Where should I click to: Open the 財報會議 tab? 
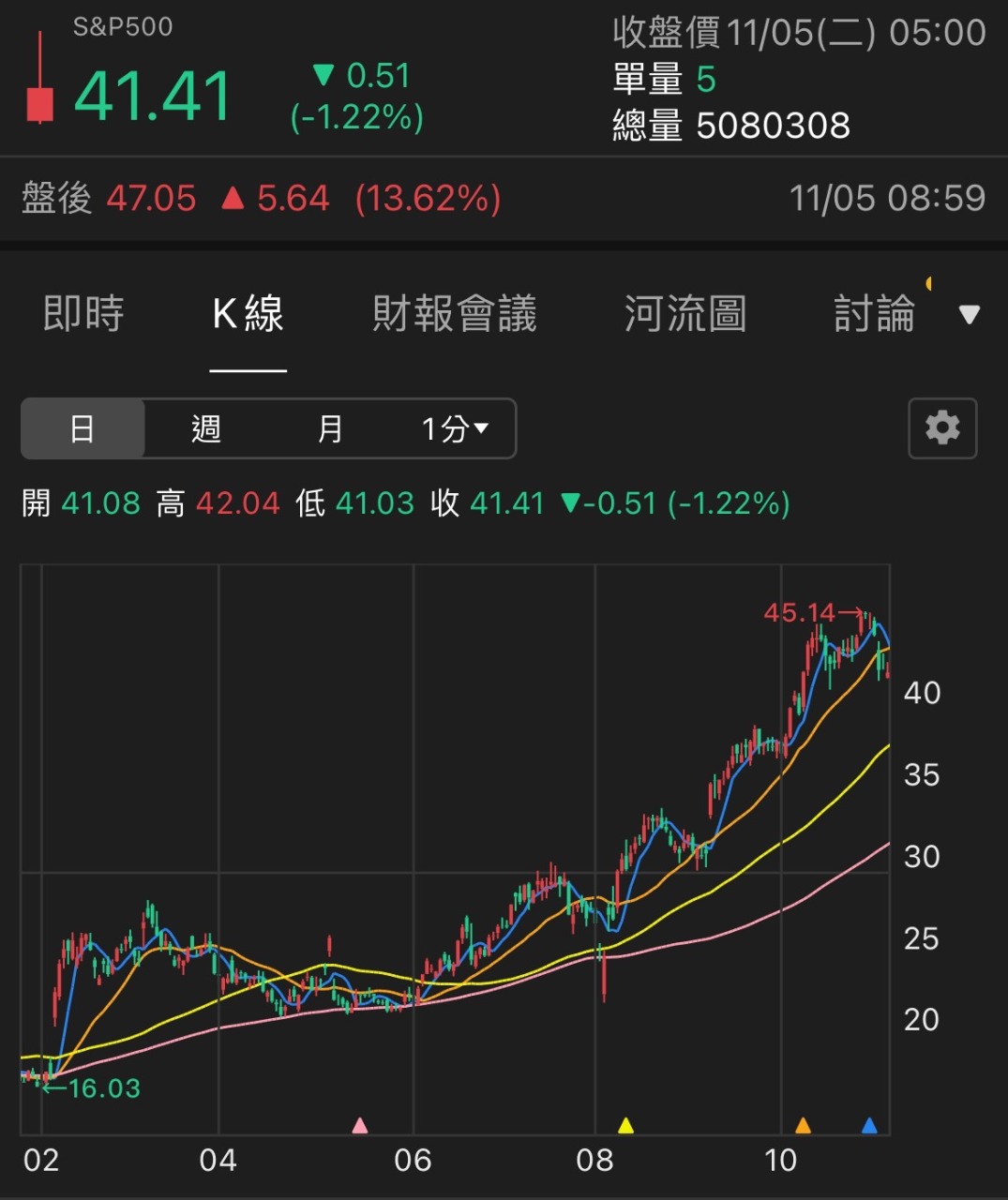(455, 313)
